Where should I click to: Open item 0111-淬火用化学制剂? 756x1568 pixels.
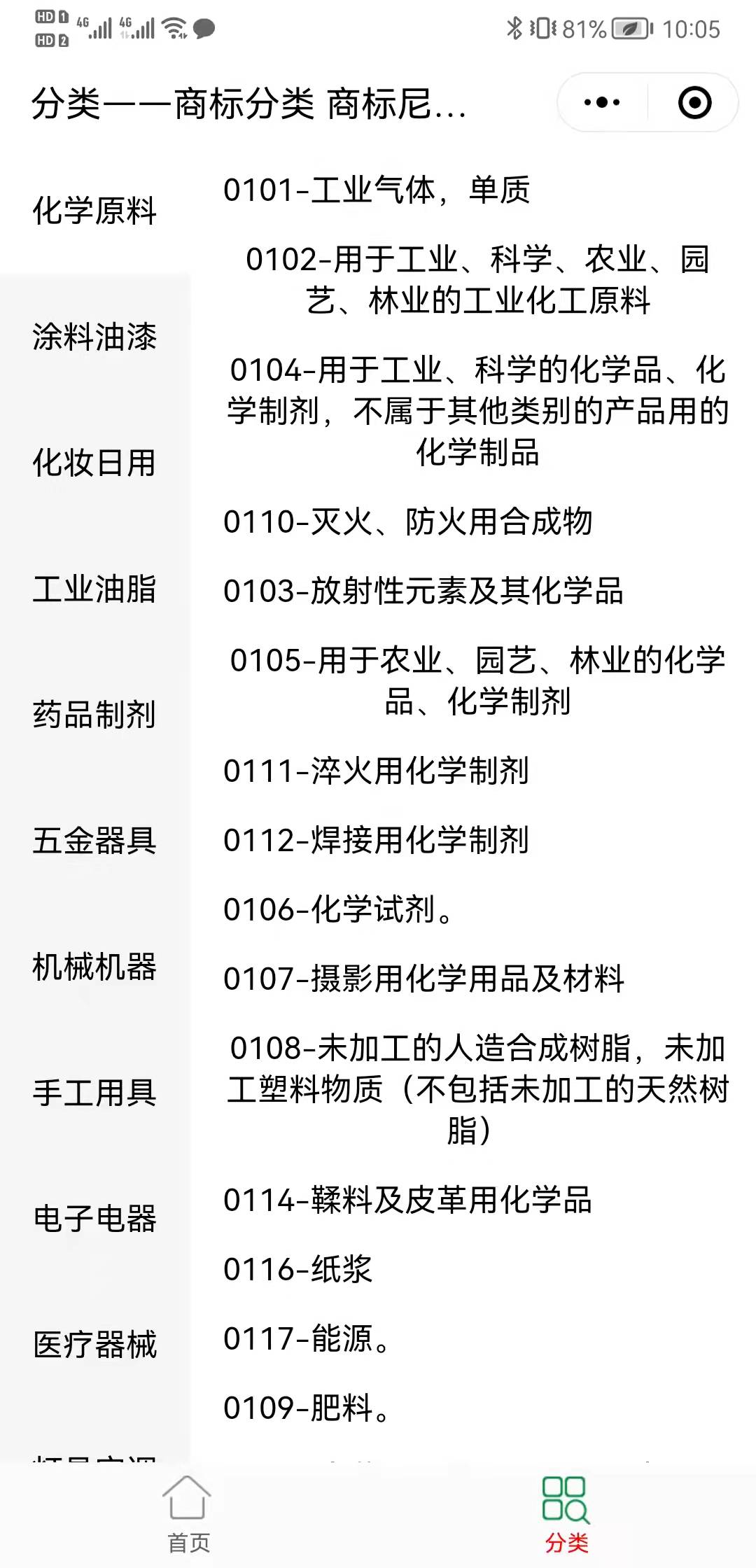376,771
